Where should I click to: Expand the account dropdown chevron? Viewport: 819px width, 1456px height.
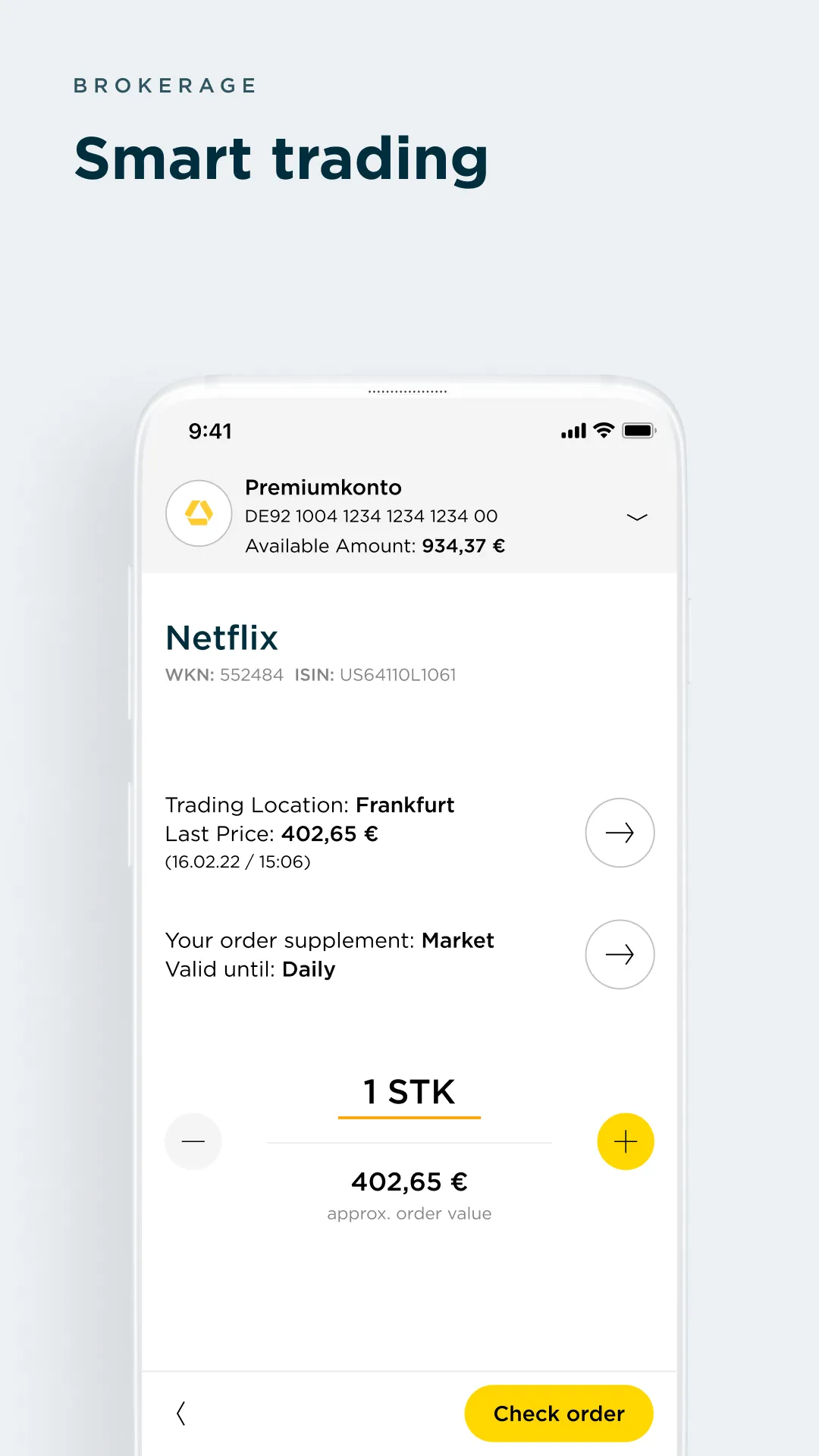638,516
